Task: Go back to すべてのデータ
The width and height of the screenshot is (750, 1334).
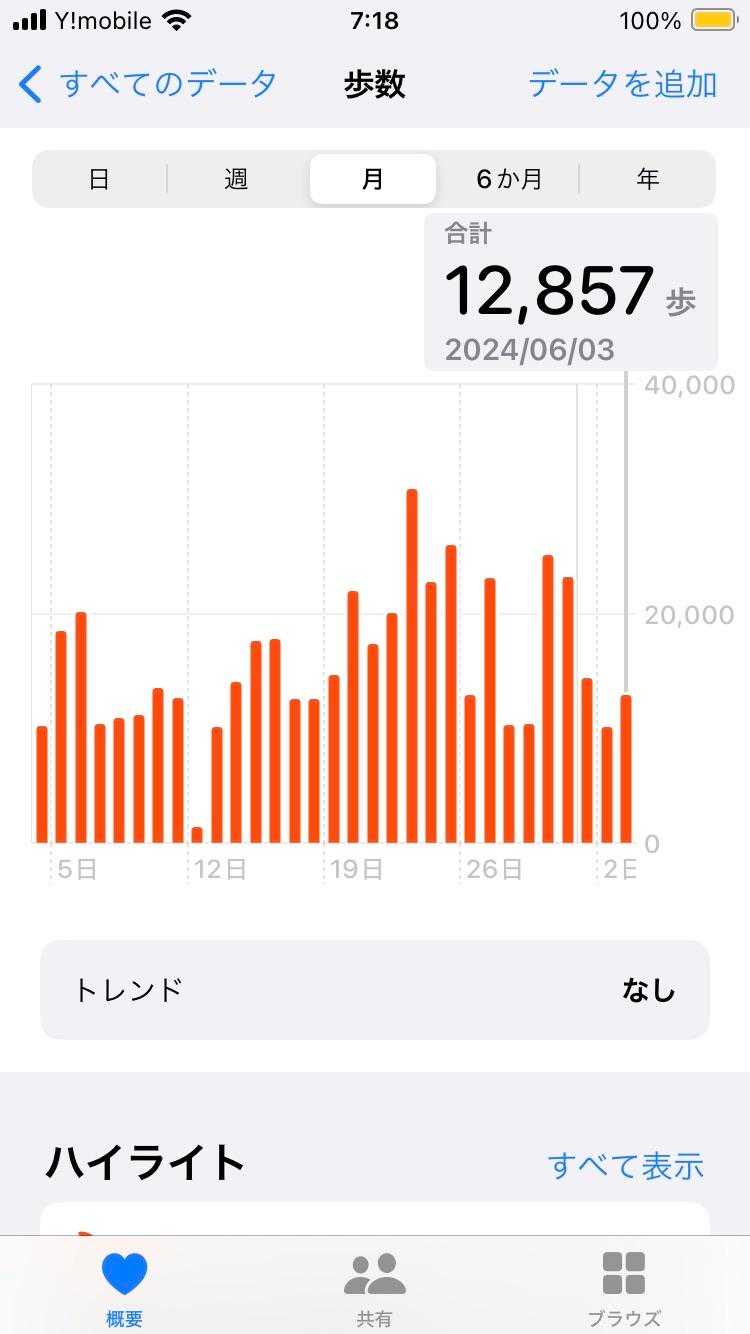Action: coord(148,84)
